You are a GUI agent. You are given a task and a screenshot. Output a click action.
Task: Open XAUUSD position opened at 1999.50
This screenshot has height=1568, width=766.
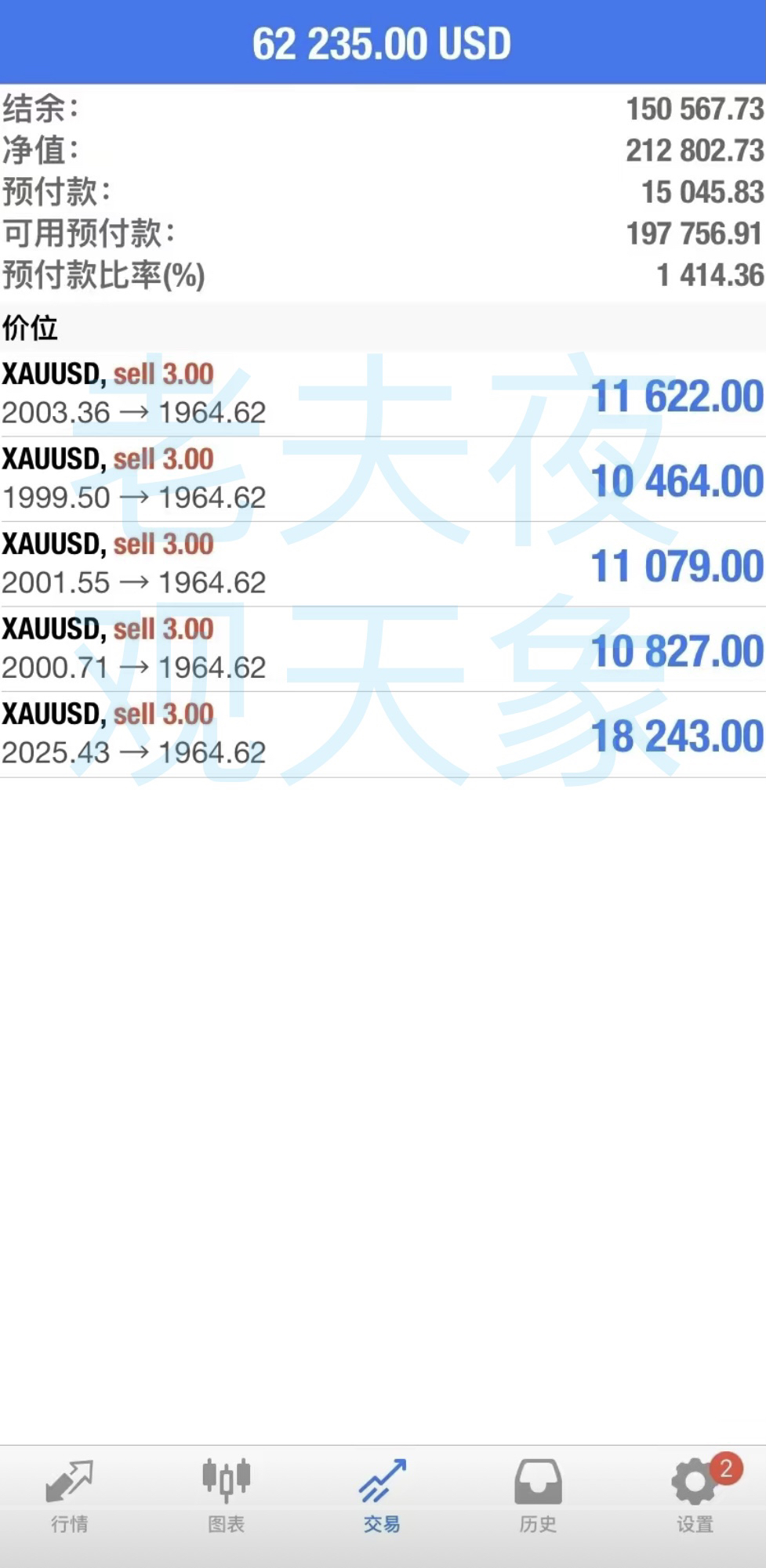click(x=383, y=480)
